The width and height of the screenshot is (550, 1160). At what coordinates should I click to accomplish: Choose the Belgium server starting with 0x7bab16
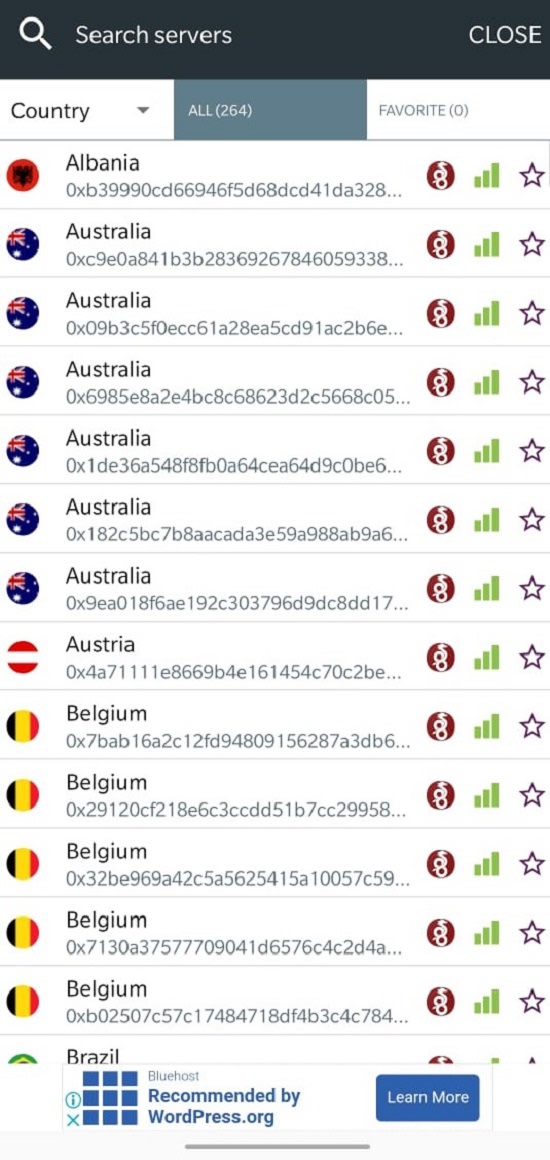[275, 726]
